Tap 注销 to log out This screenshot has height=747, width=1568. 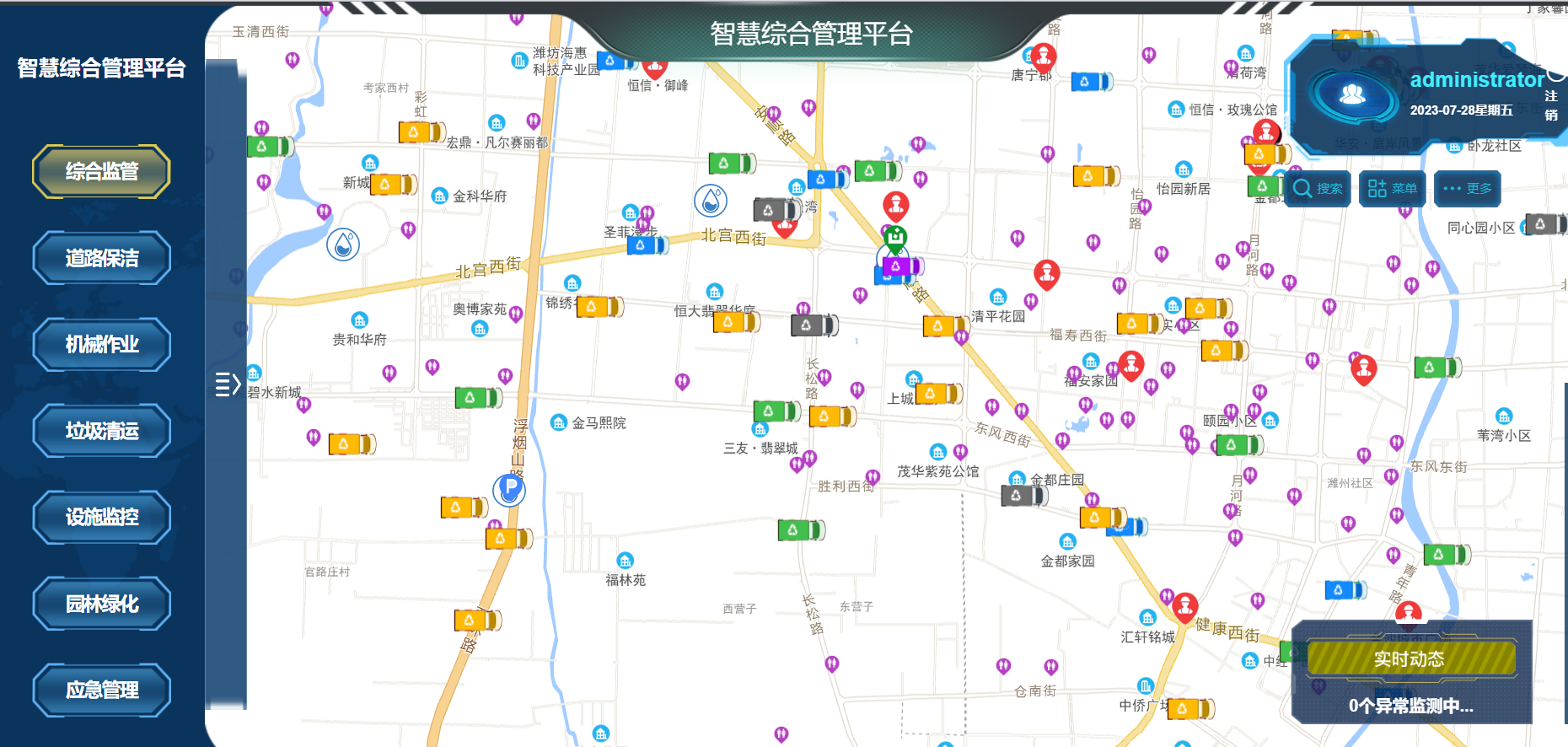coord(1550,105)
